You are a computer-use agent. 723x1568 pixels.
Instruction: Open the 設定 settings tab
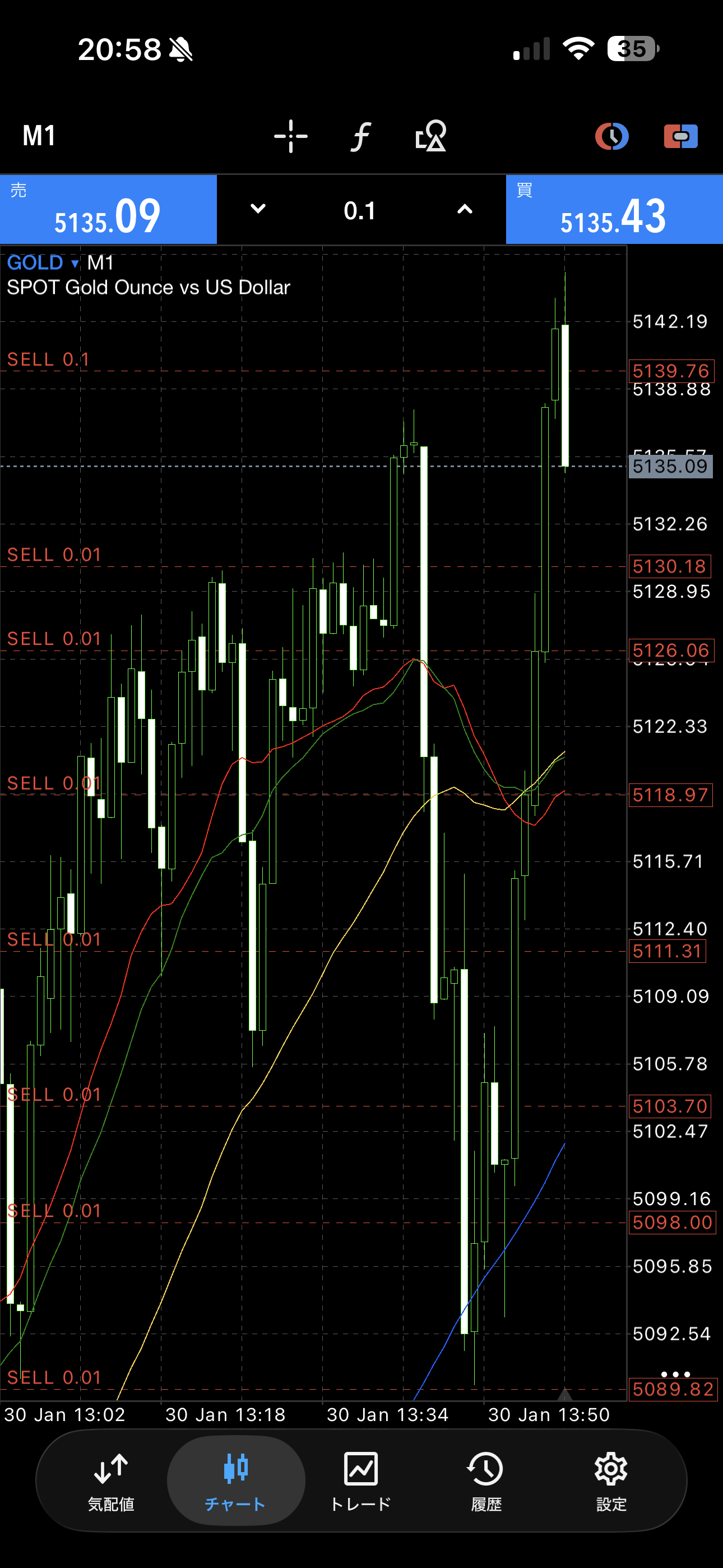[x=611, y=1480]
